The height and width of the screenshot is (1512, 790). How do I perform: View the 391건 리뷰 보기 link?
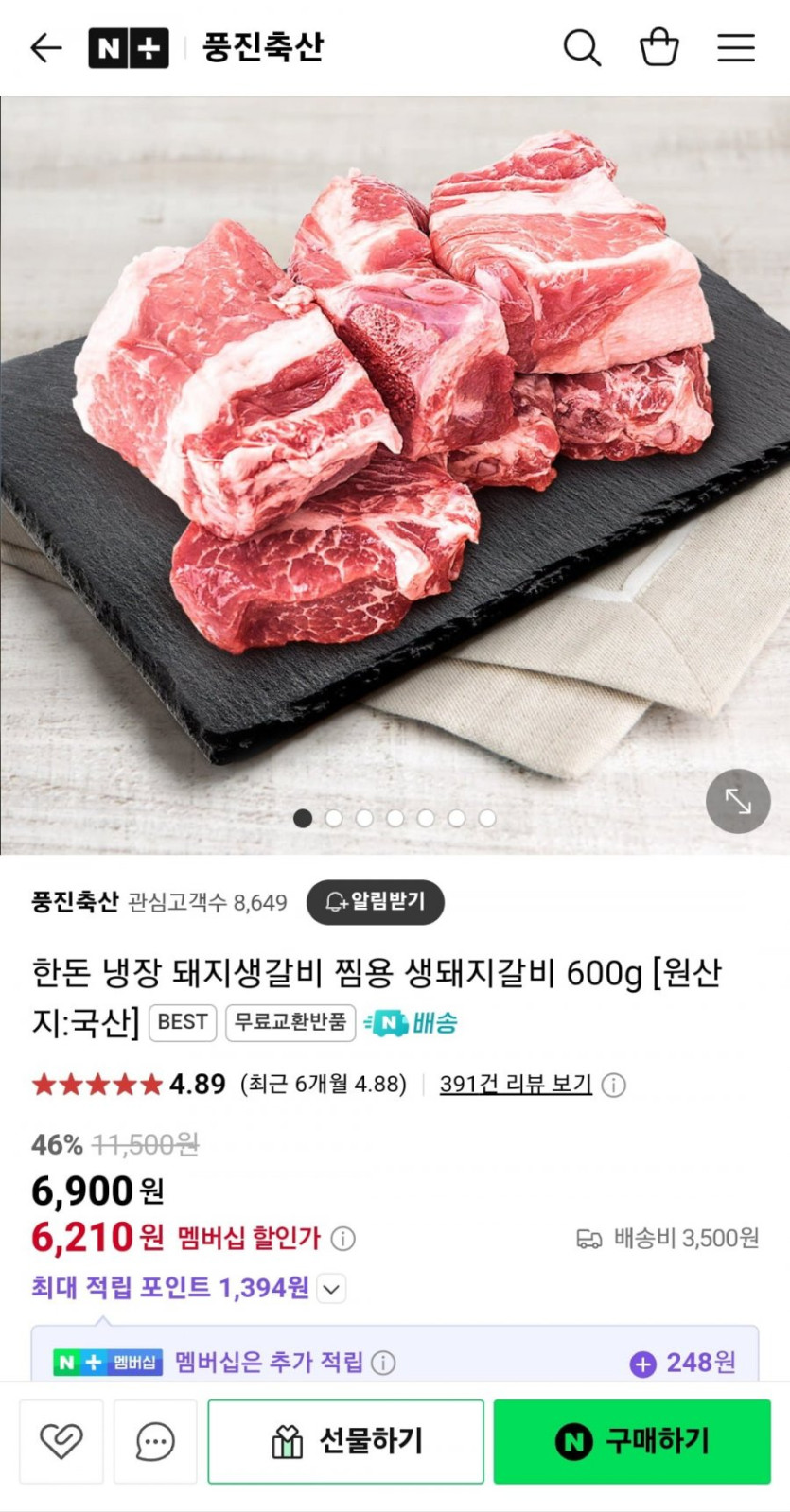[516, 1084]
